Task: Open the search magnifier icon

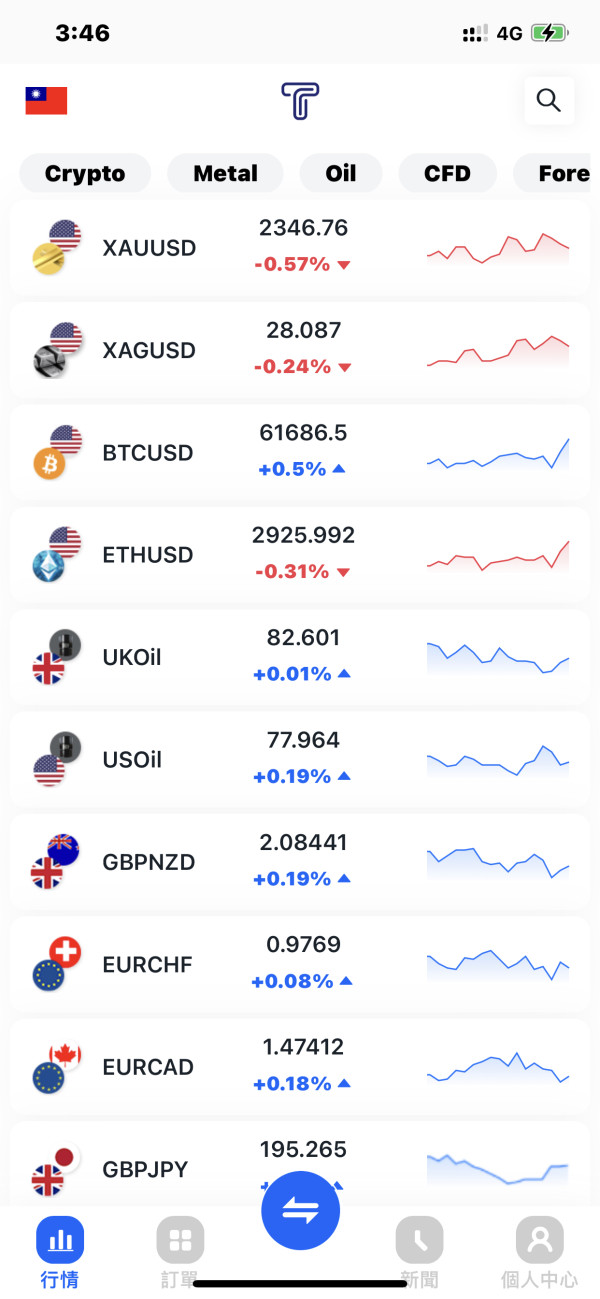Action: click(549, 100)
